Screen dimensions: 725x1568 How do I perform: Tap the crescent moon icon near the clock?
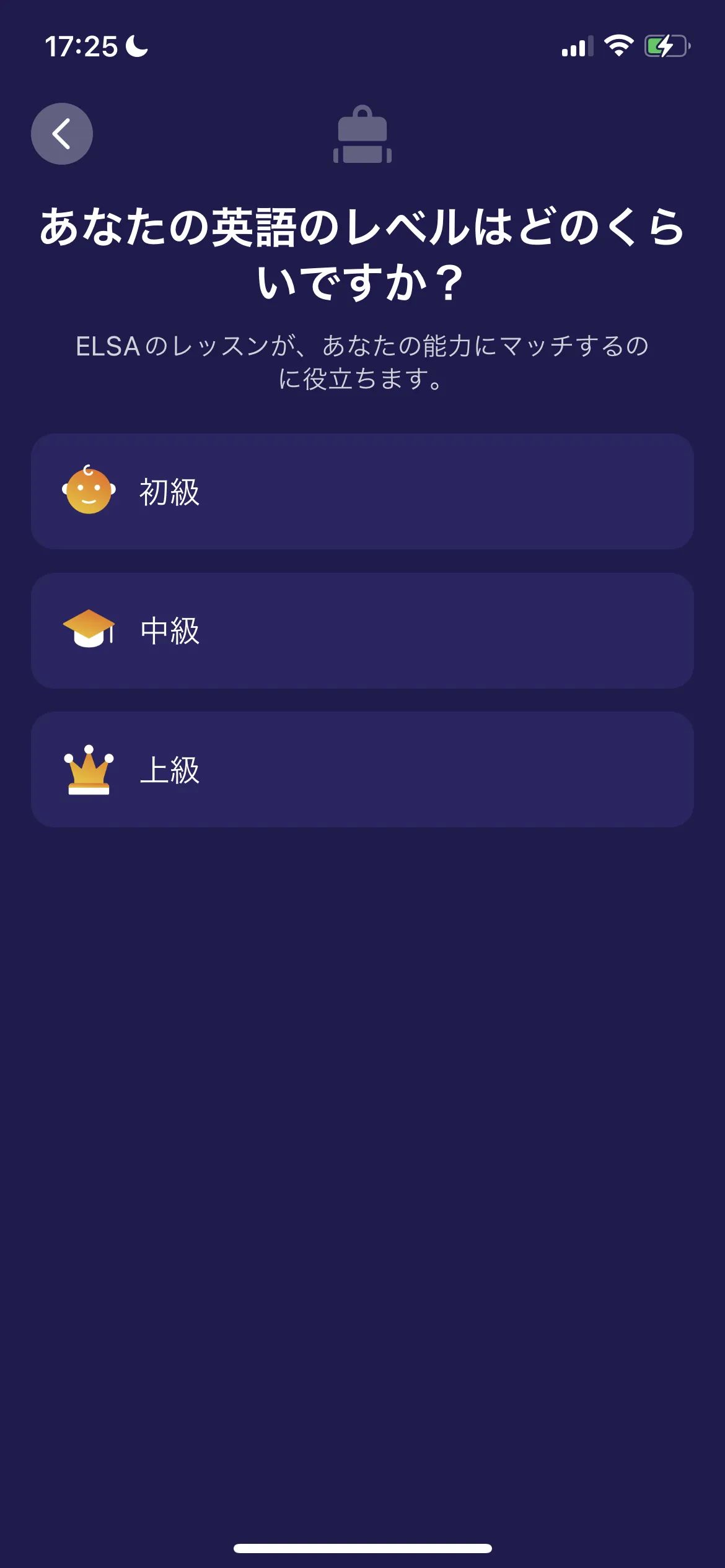coord(135,45)
